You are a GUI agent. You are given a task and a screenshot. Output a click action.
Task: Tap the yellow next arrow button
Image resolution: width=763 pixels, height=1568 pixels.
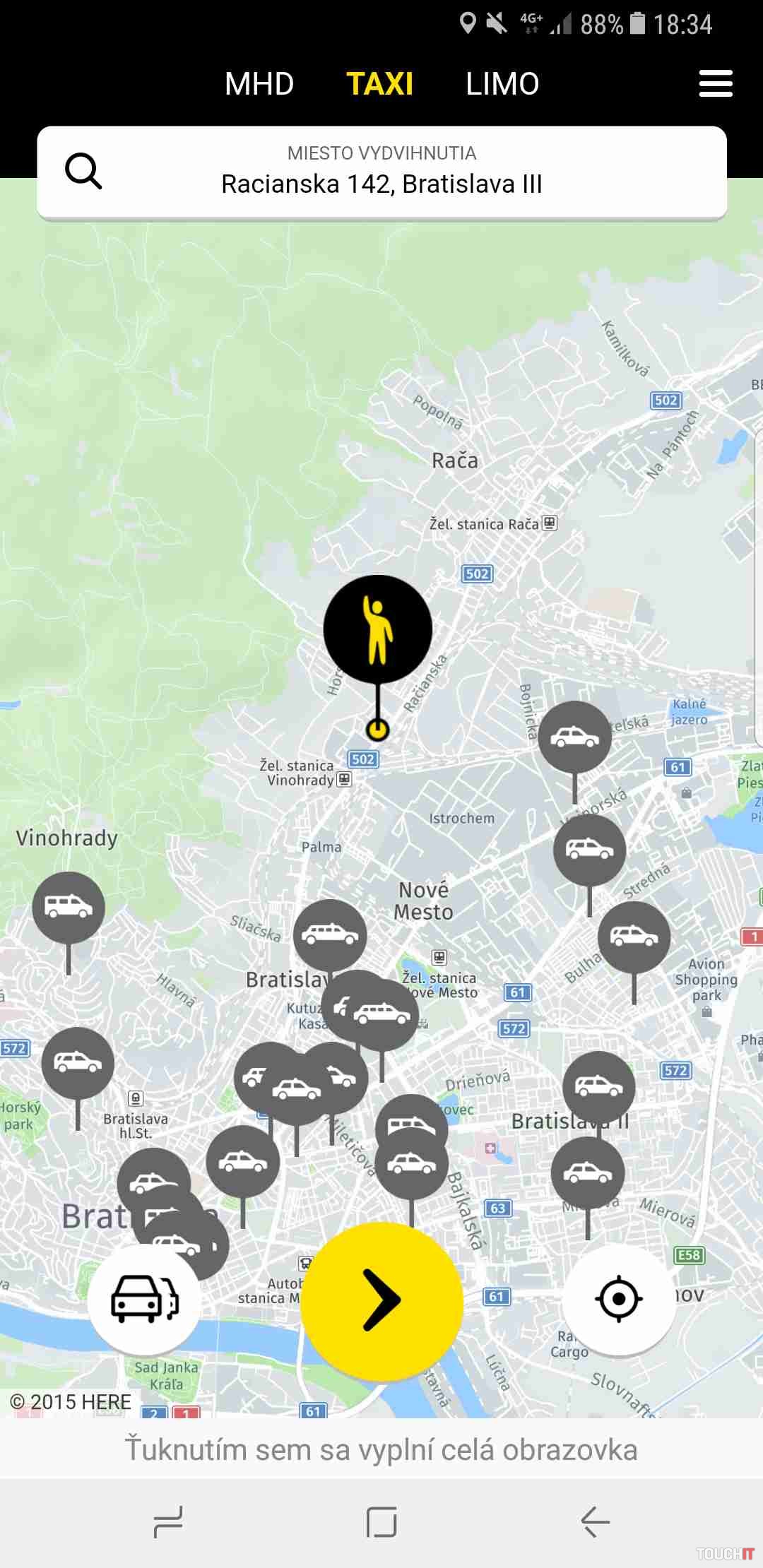(381, 1300)
